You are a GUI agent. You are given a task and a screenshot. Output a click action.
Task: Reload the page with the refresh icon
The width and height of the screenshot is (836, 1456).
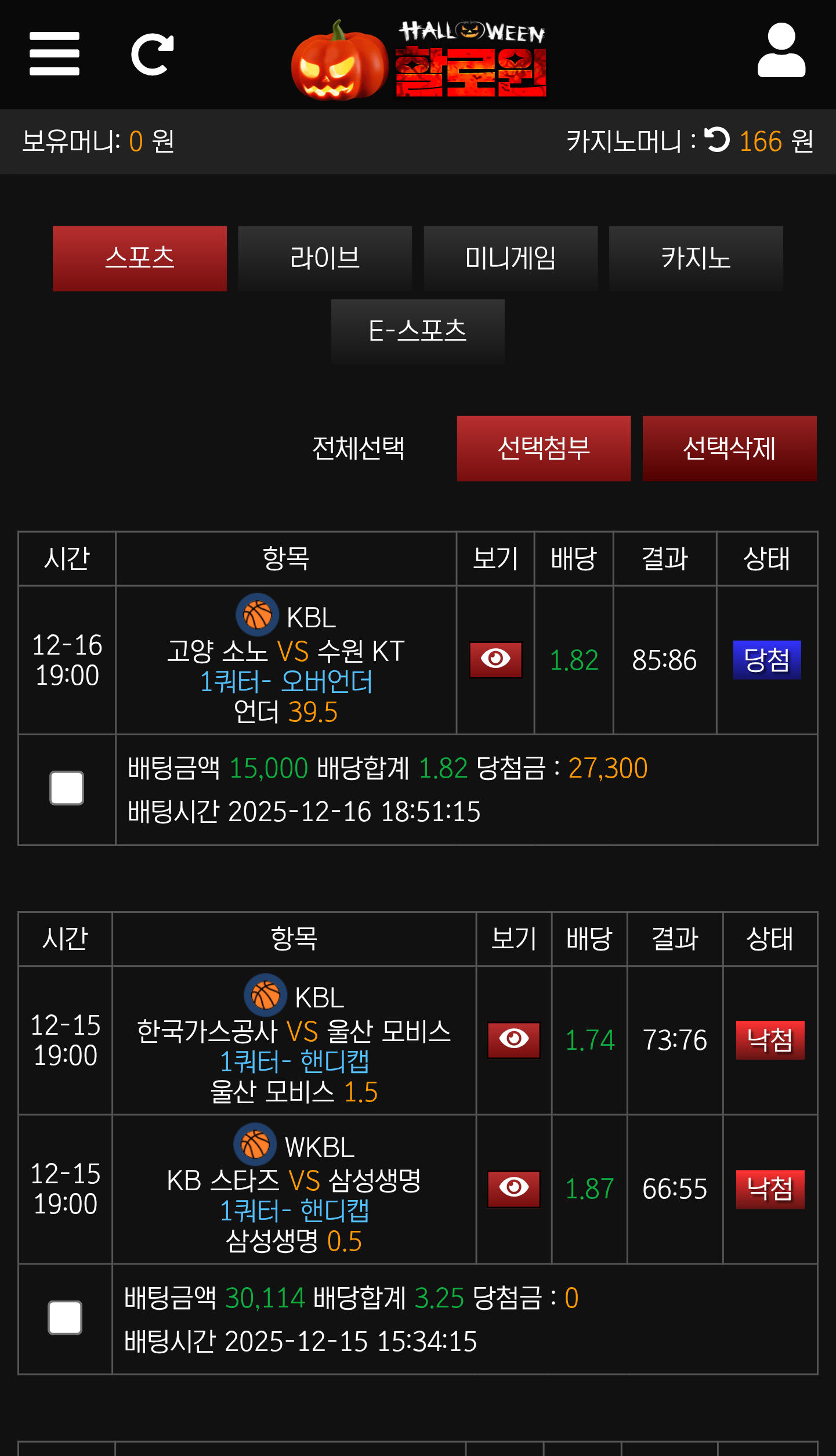153,55
